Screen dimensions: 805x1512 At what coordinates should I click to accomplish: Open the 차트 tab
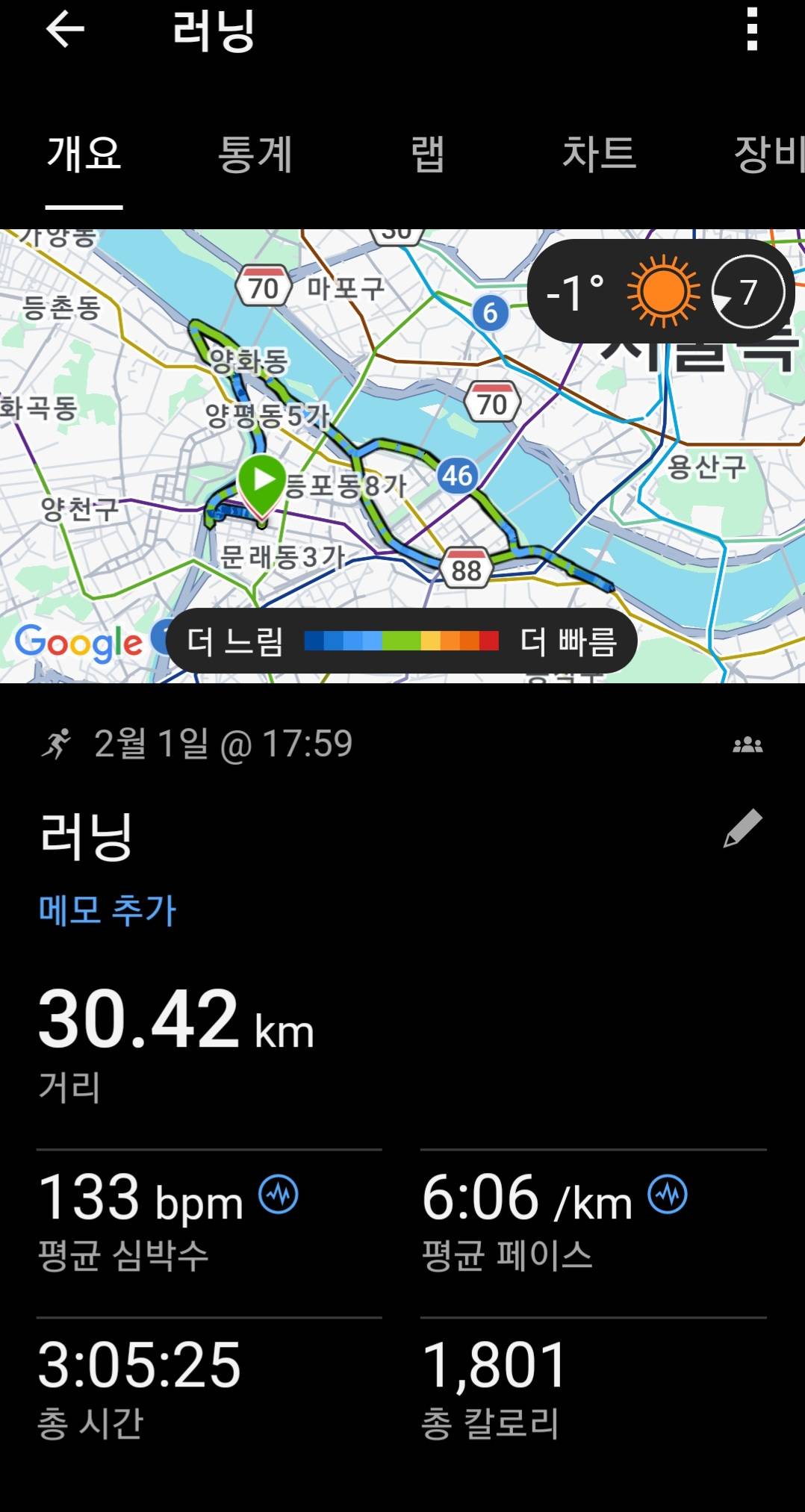click(600, 155)
